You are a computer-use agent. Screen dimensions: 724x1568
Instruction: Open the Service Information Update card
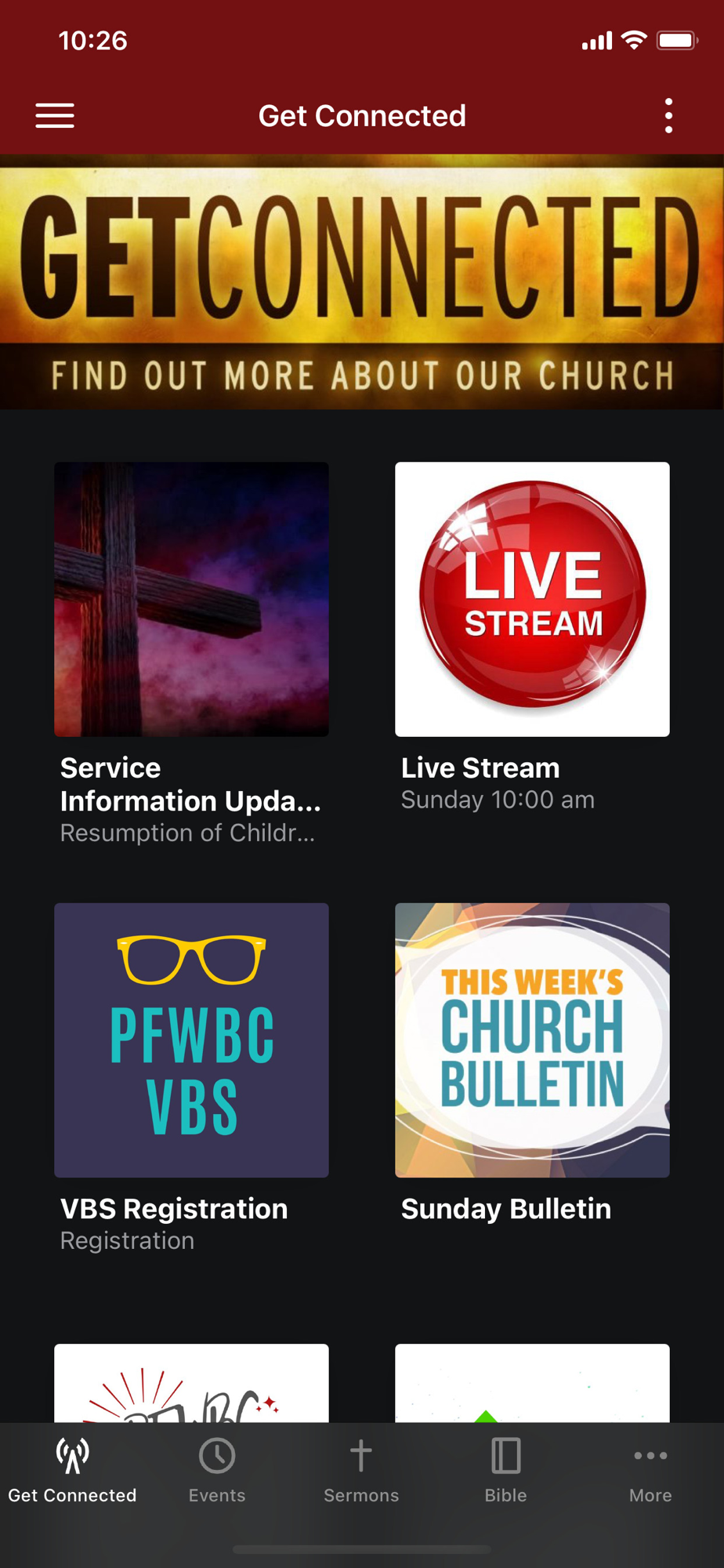click(x=191, y=654)
